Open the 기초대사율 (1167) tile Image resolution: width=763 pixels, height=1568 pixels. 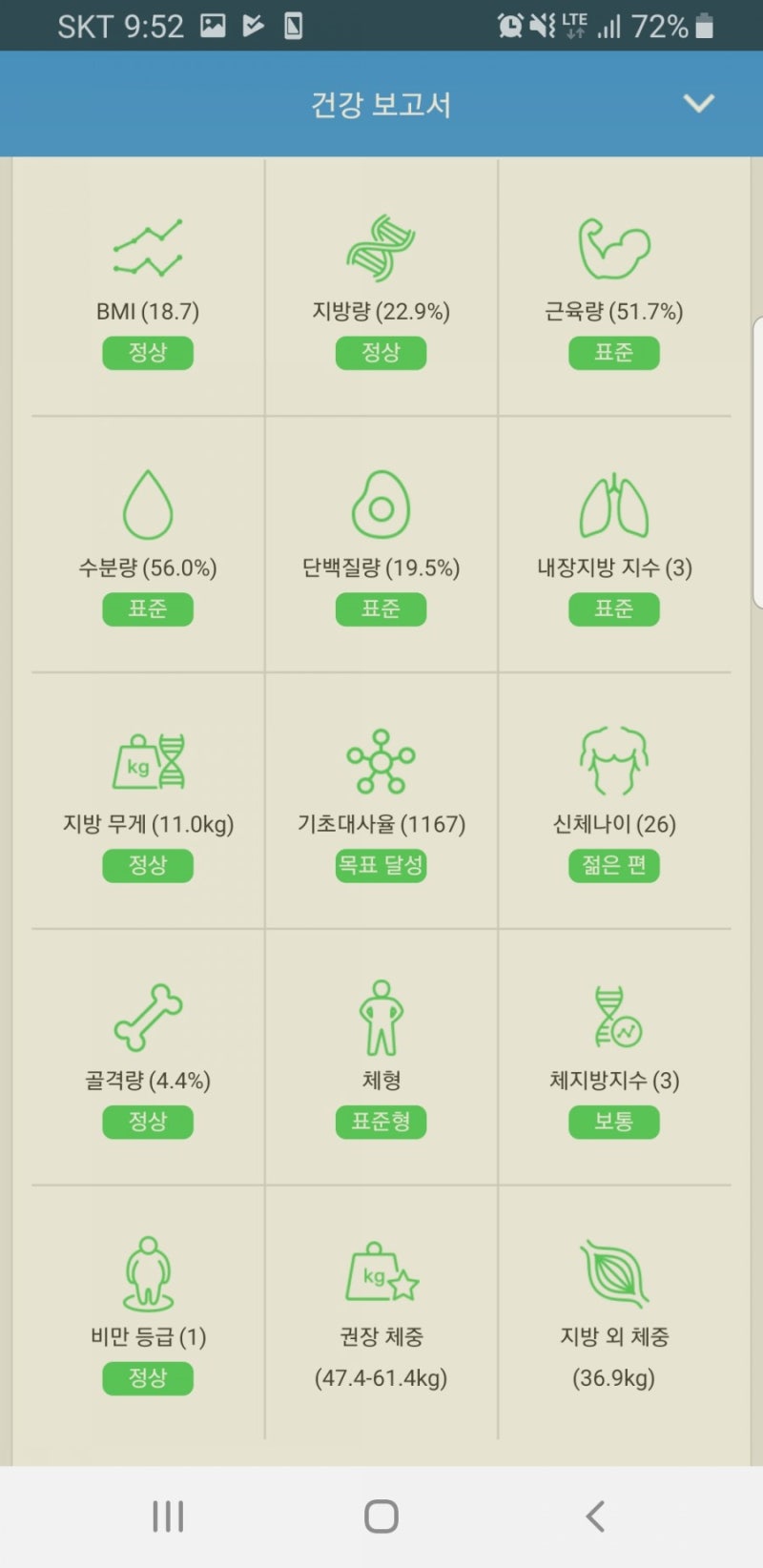[381, 801]
